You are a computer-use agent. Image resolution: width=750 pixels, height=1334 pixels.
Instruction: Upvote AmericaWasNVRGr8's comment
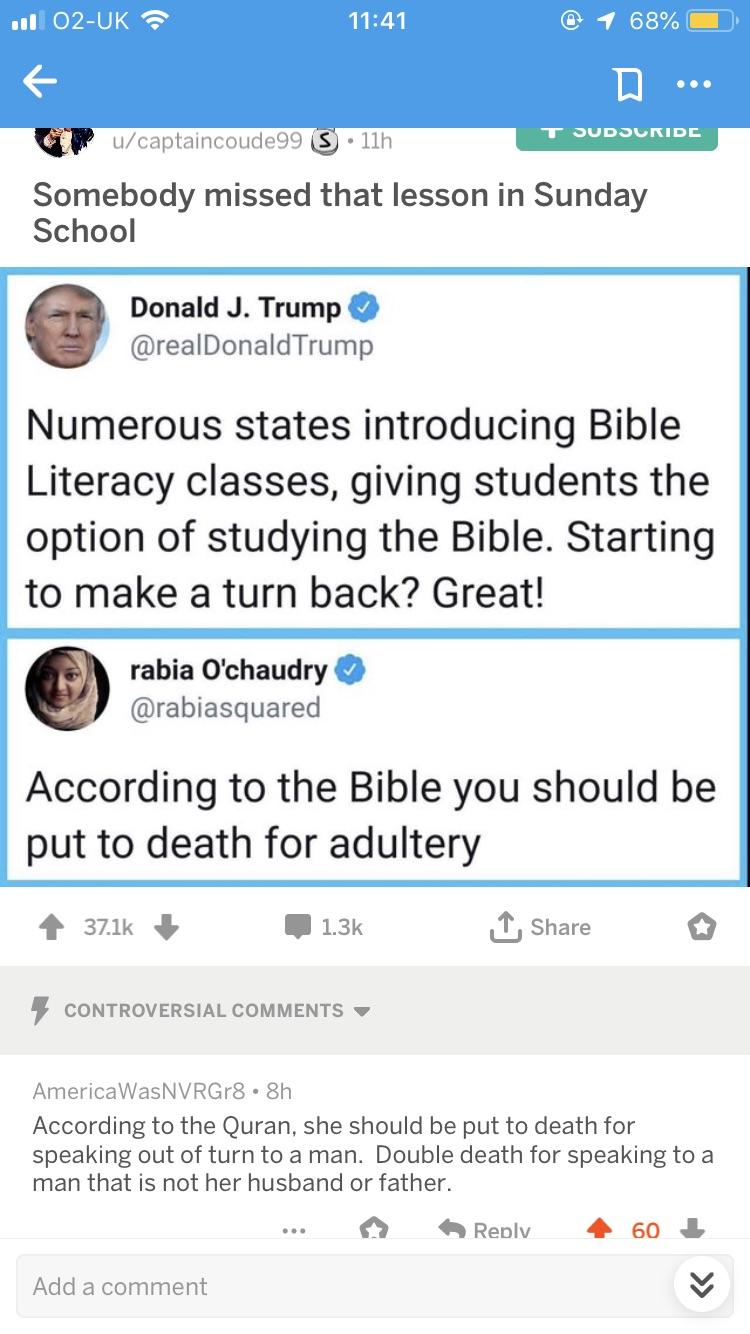tap(599, 1229)
